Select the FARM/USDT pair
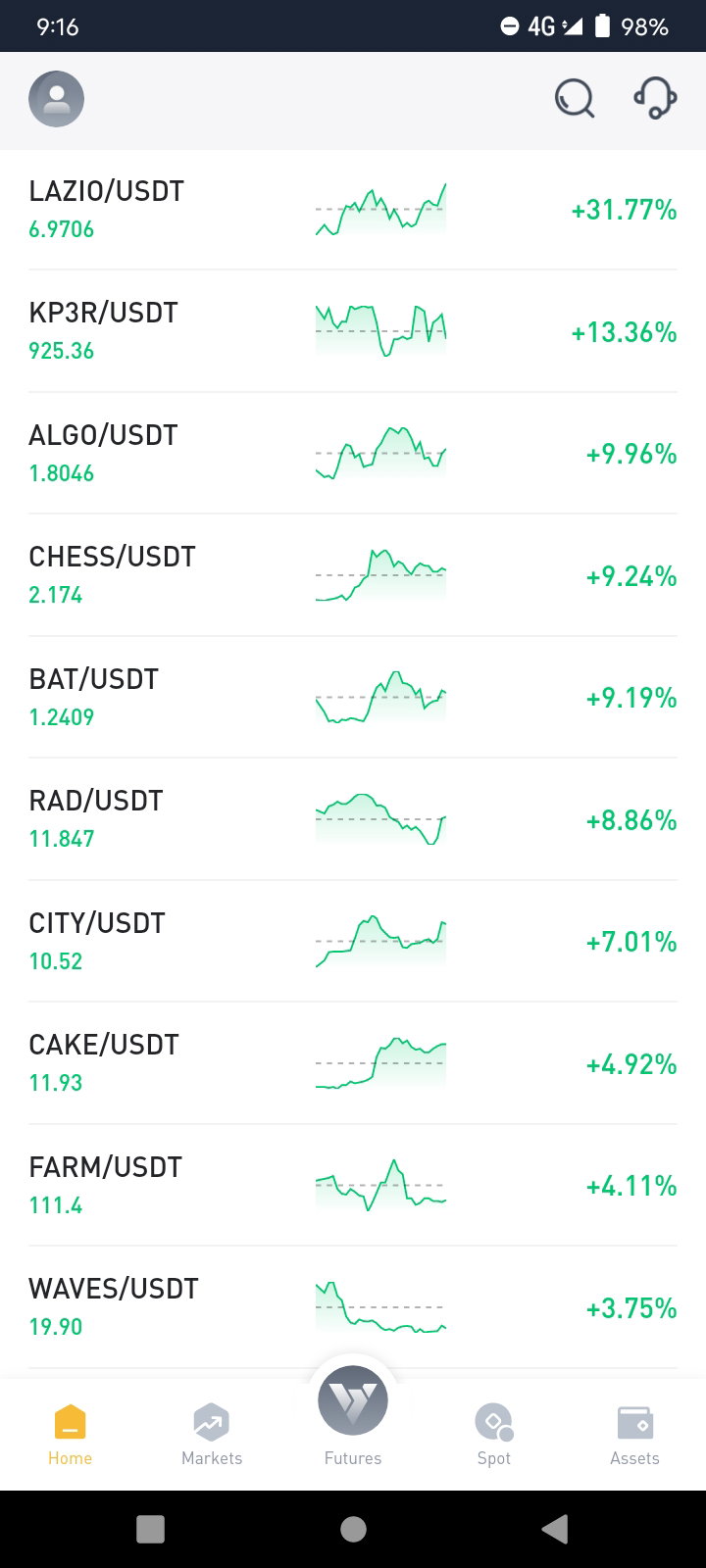Screen dimensions: 706x1568 353,1186
